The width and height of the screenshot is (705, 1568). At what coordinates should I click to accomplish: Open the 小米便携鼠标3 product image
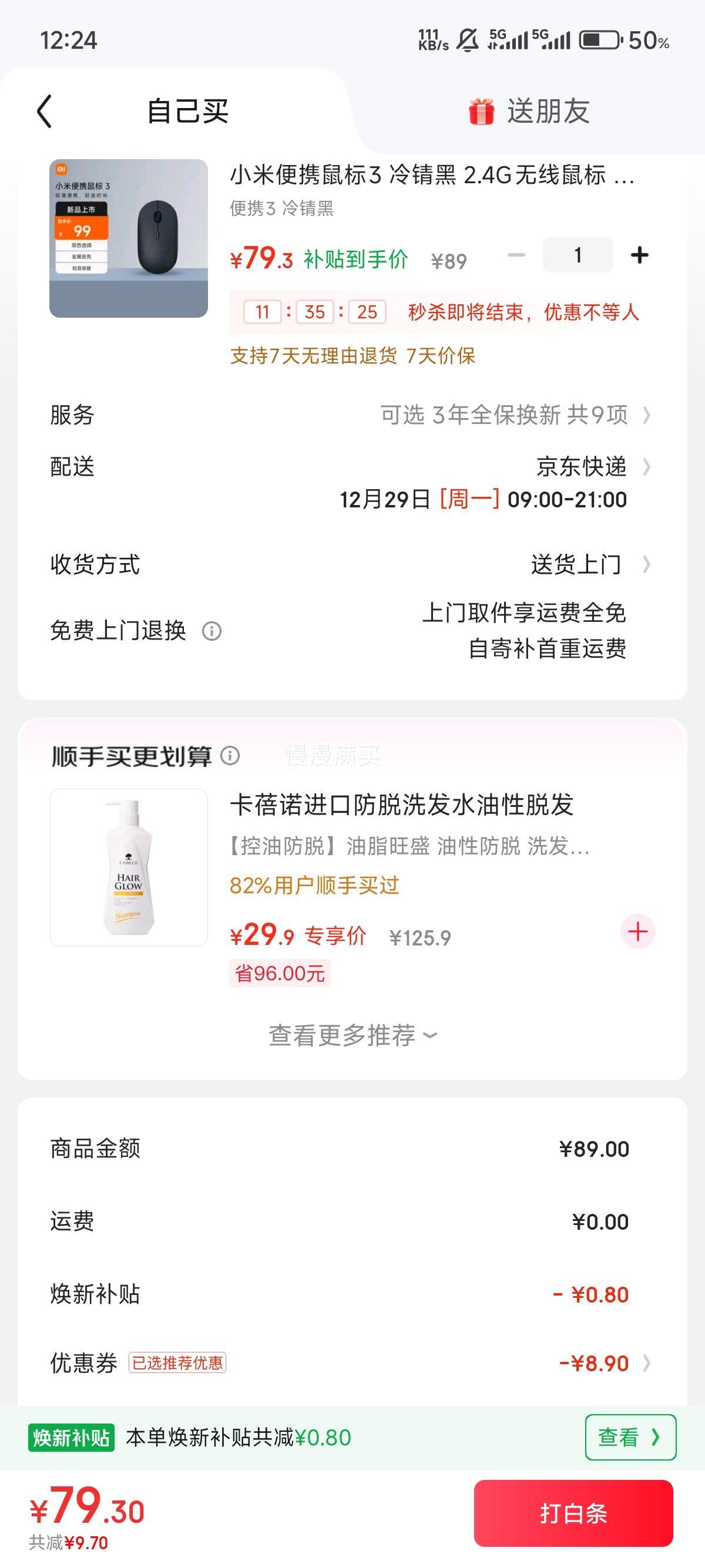pos(129,238)
